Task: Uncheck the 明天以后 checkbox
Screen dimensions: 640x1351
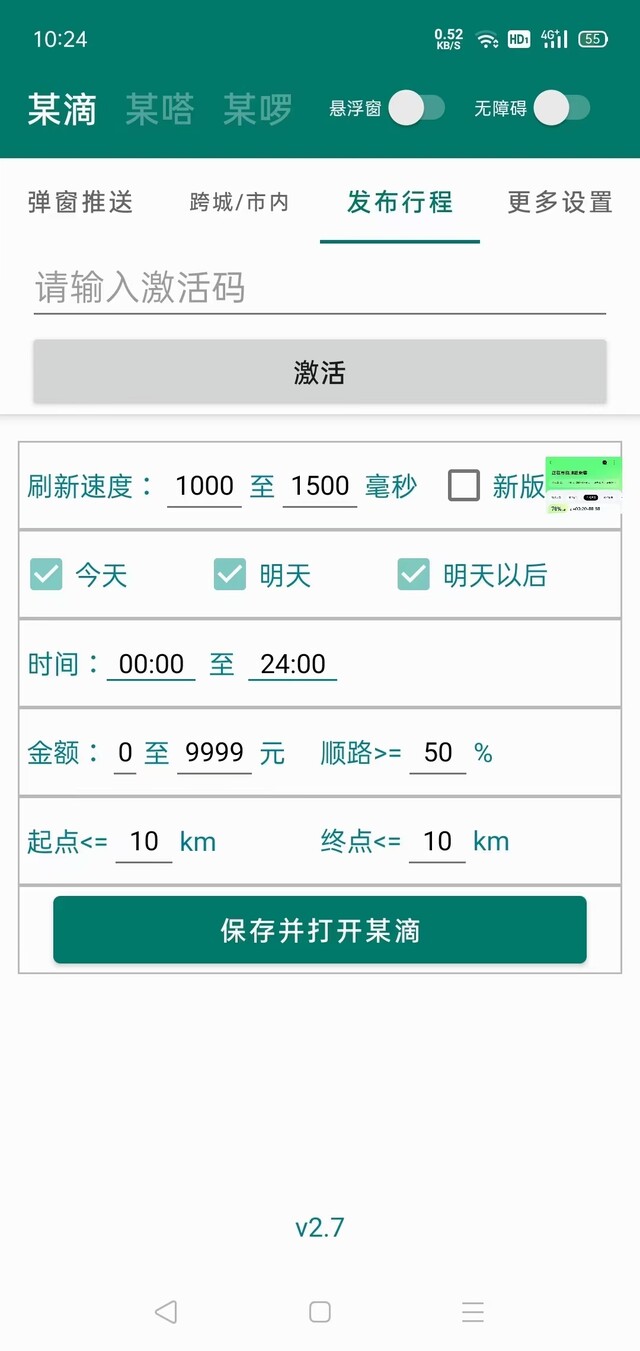Action: (x=414, y=575)
